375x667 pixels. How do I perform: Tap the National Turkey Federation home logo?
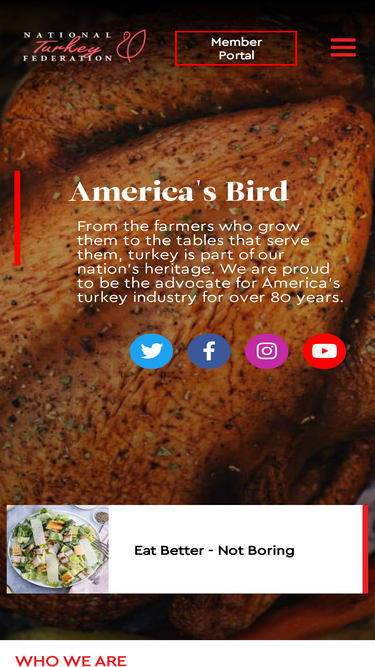tap(85, 46)
